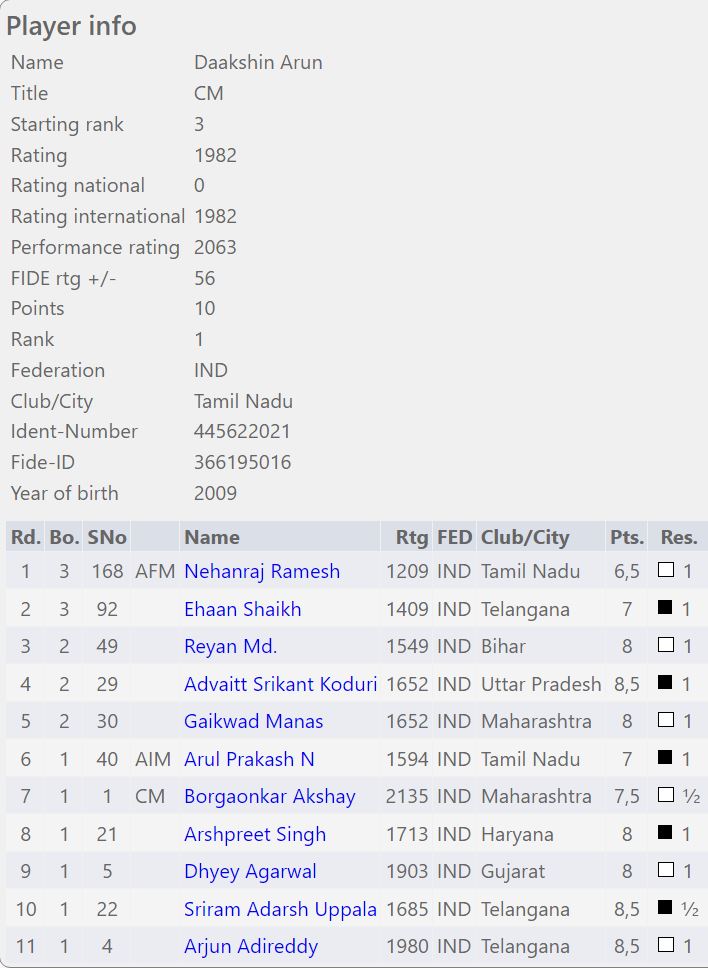
Task: View Borgaonkar Akshay's player page
Action: pyautogui.click(x=269, y=797)
